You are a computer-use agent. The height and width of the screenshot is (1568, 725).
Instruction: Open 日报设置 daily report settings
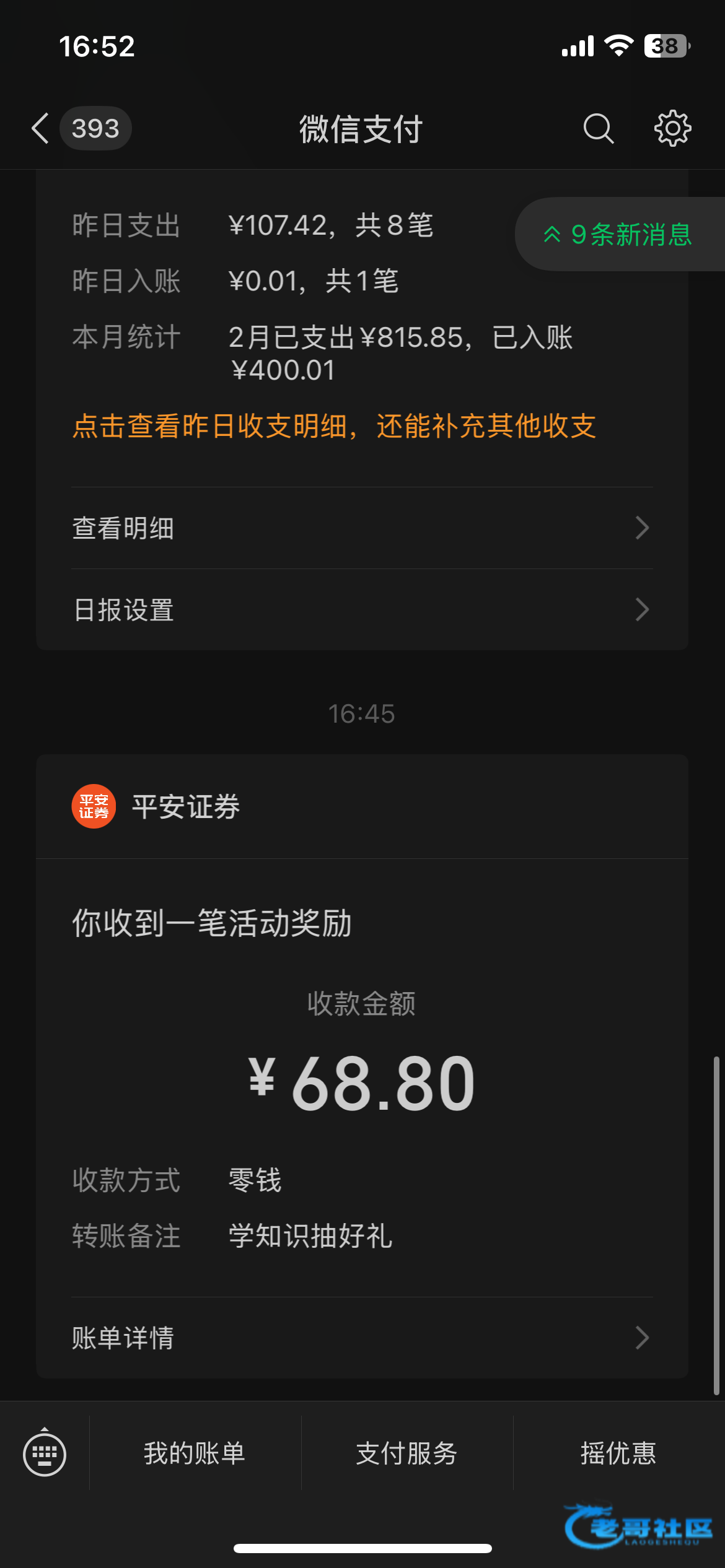coord(362,609)
